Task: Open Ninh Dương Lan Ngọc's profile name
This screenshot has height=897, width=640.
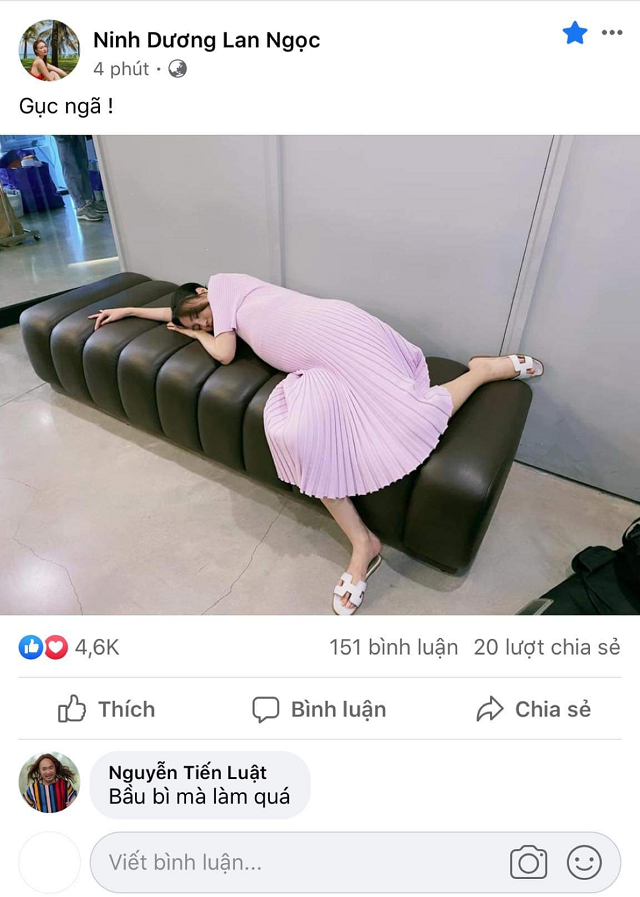Action: click(x=206, y=40)
